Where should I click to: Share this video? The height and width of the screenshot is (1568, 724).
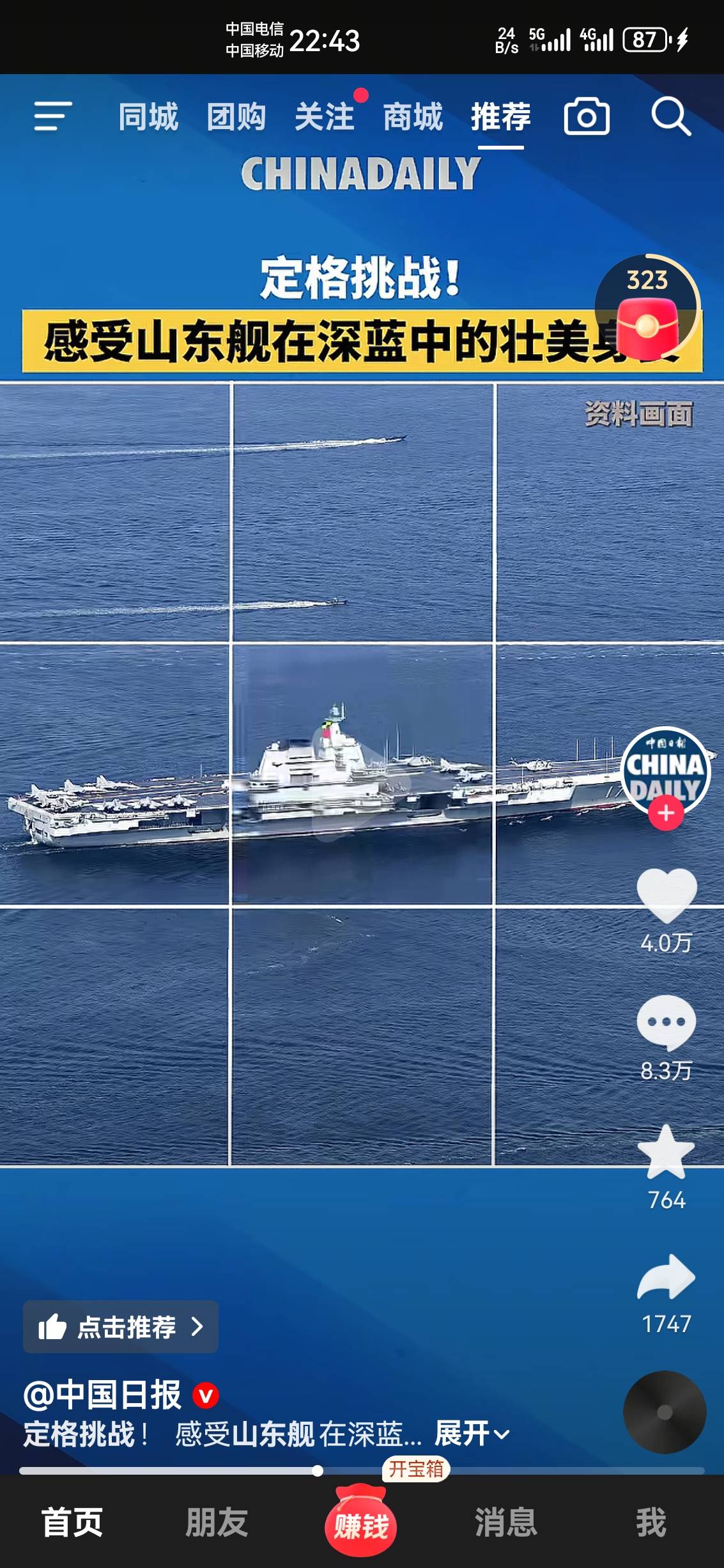(666, 1277)
